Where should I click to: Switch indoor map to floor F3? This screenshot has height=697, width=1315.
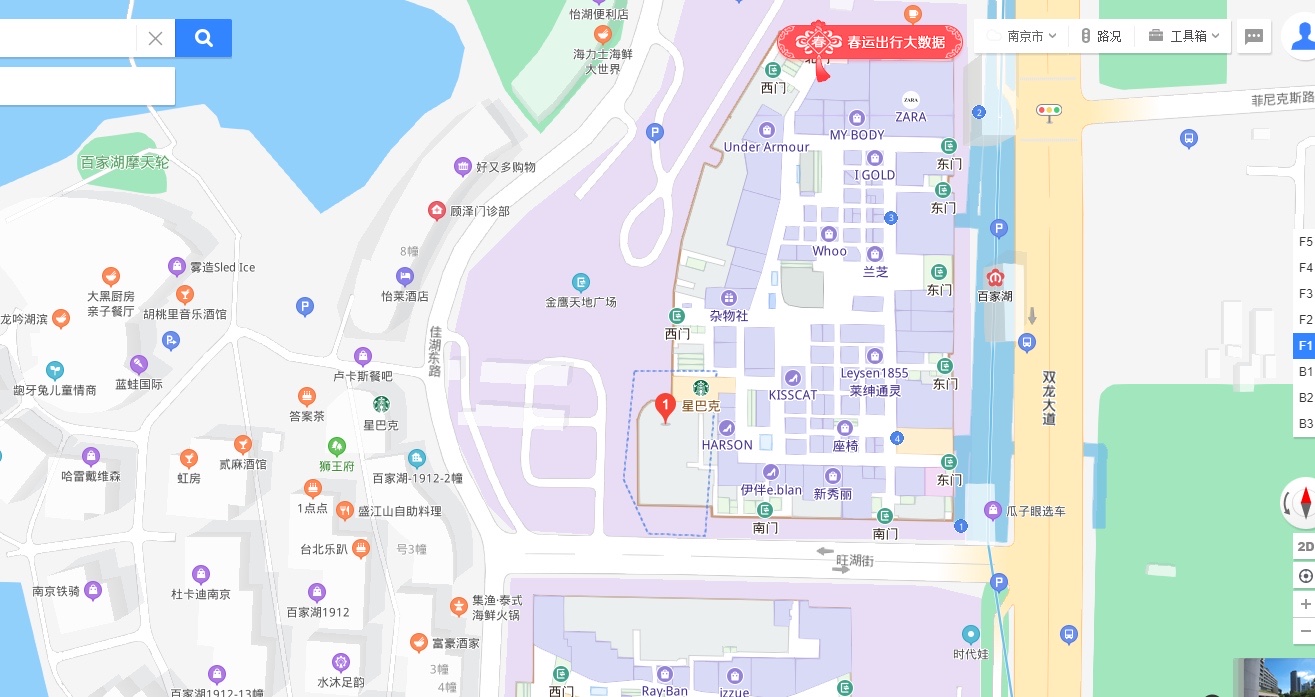pyautogui.click(x=1304, y=294)
